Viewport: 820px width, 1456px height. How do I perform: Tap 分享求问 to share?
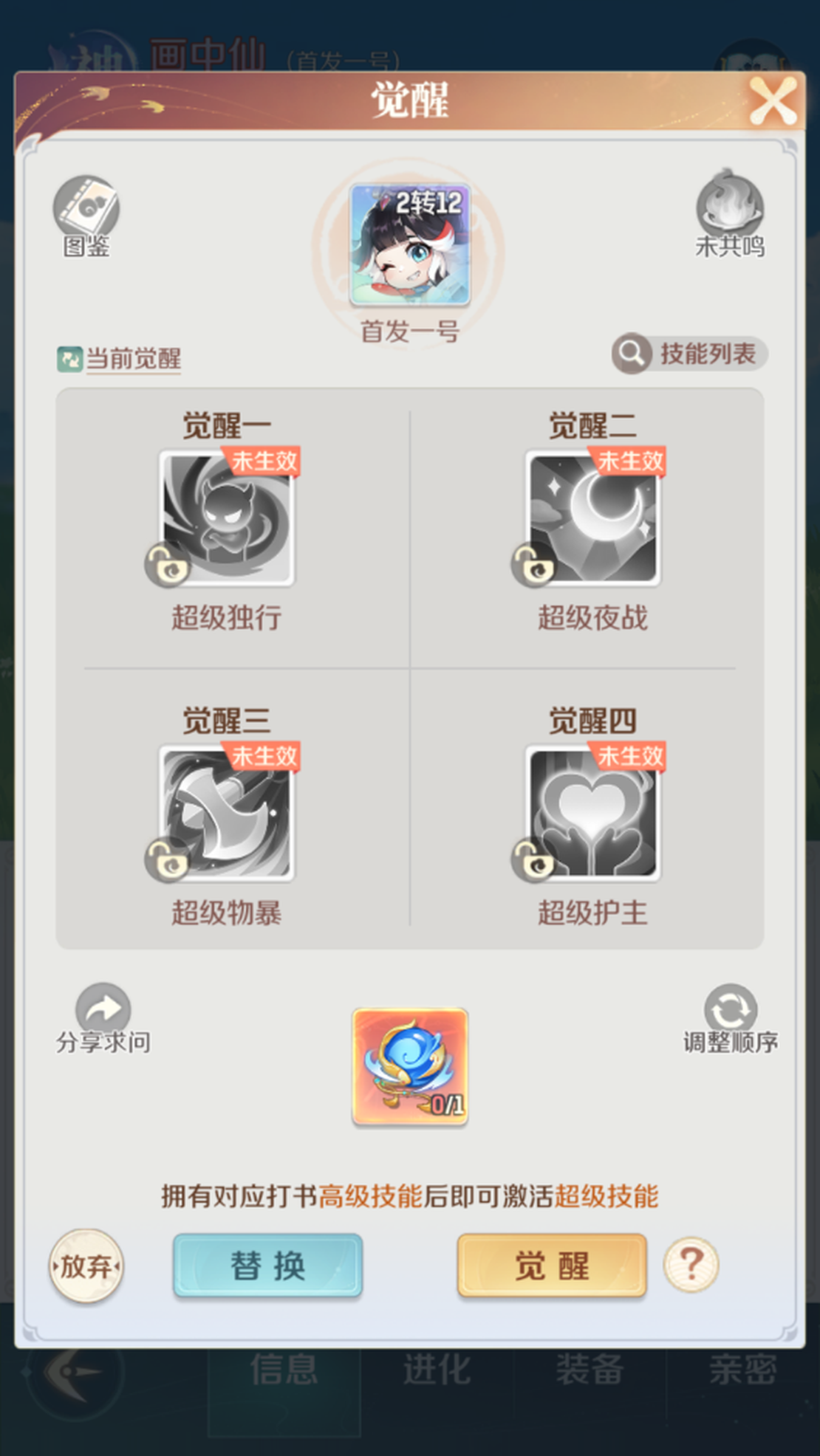click(103, 1020)
